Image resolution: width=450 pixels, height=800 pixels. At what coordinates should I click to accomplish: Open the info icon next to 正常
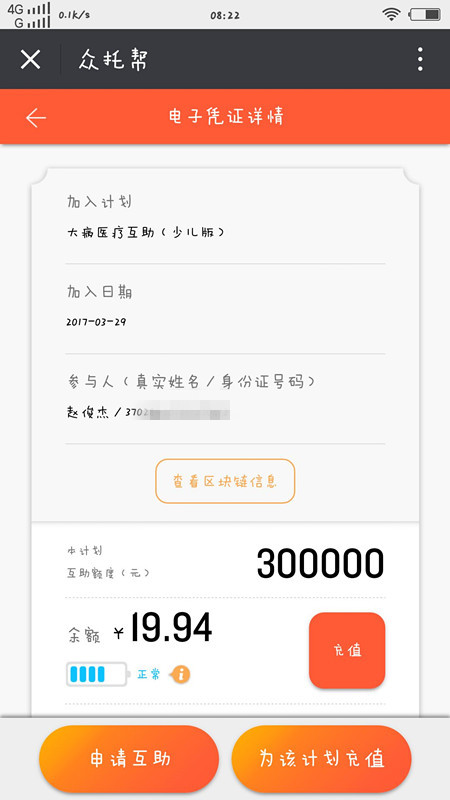181,674
